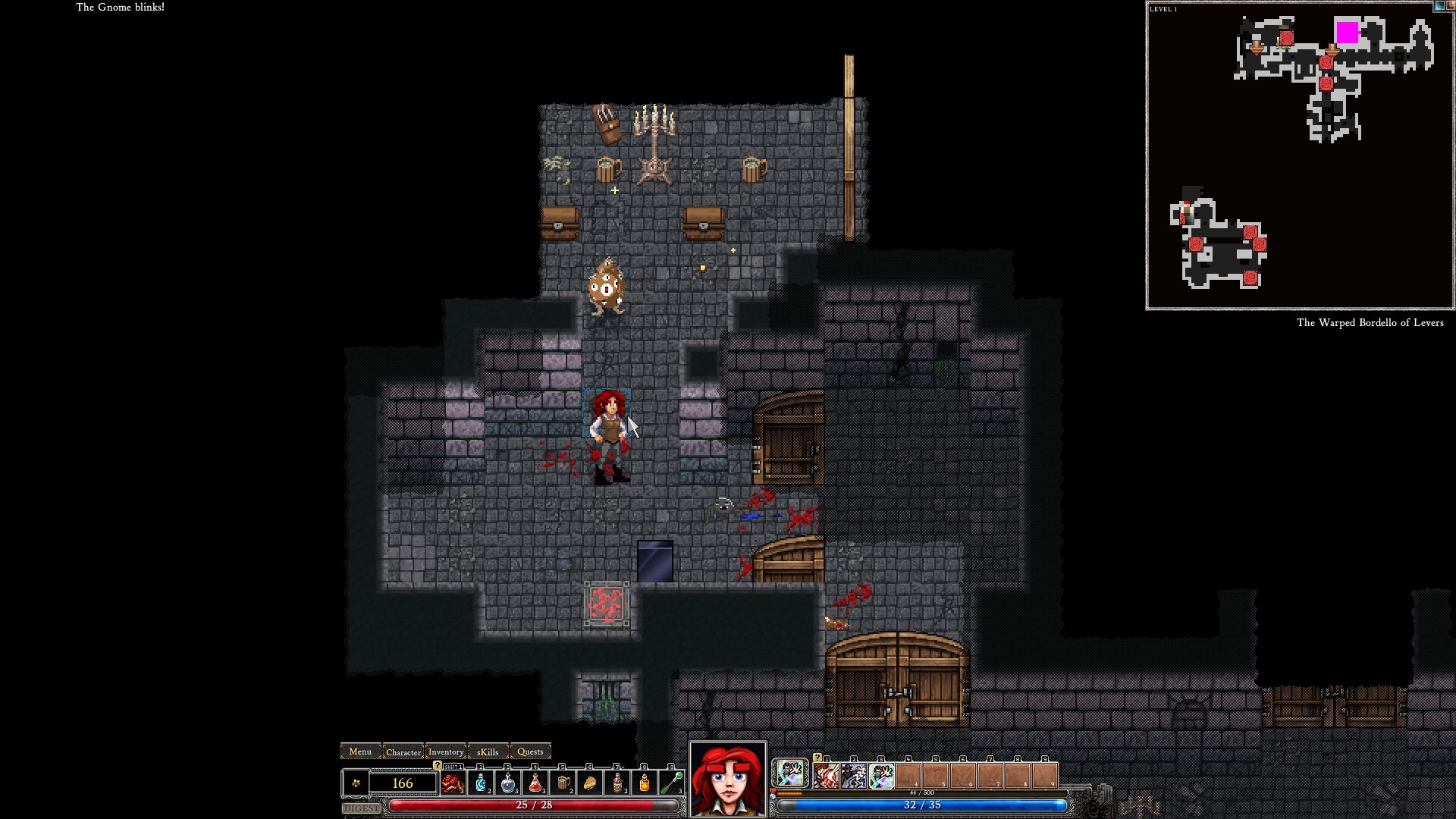1456x819 pixels.
Task: Drink the beer mug in belt slot 5
Action: [x=563, y=783]
